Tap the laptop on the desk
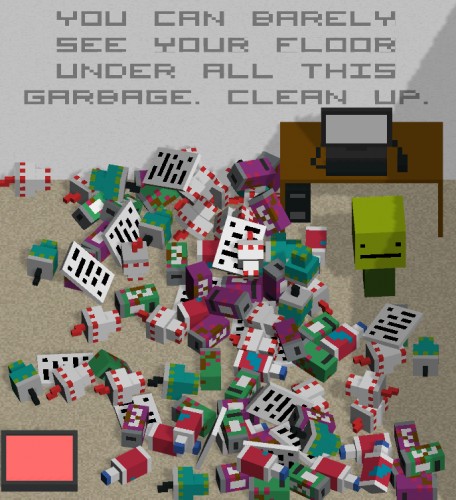The height and width of the screenshot is (500, 456). pyautogui.click(x=356, y=142)
